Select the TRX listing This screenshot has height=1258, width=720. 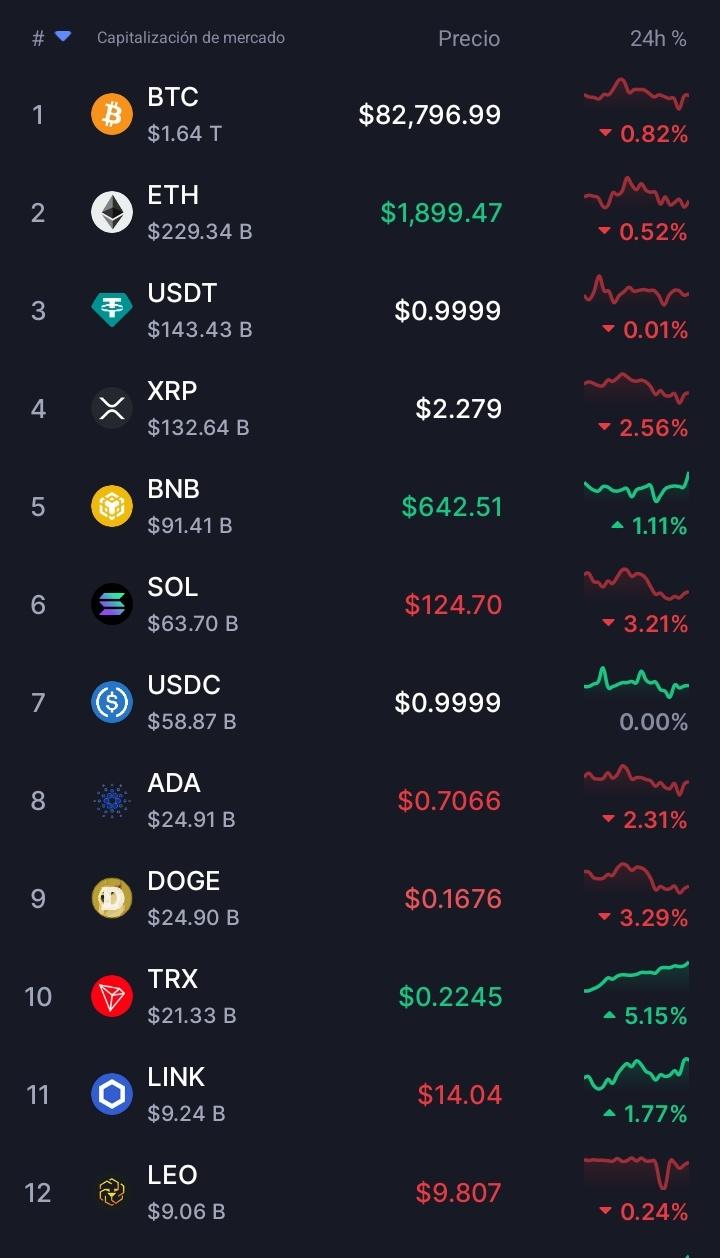coord(360,997)
